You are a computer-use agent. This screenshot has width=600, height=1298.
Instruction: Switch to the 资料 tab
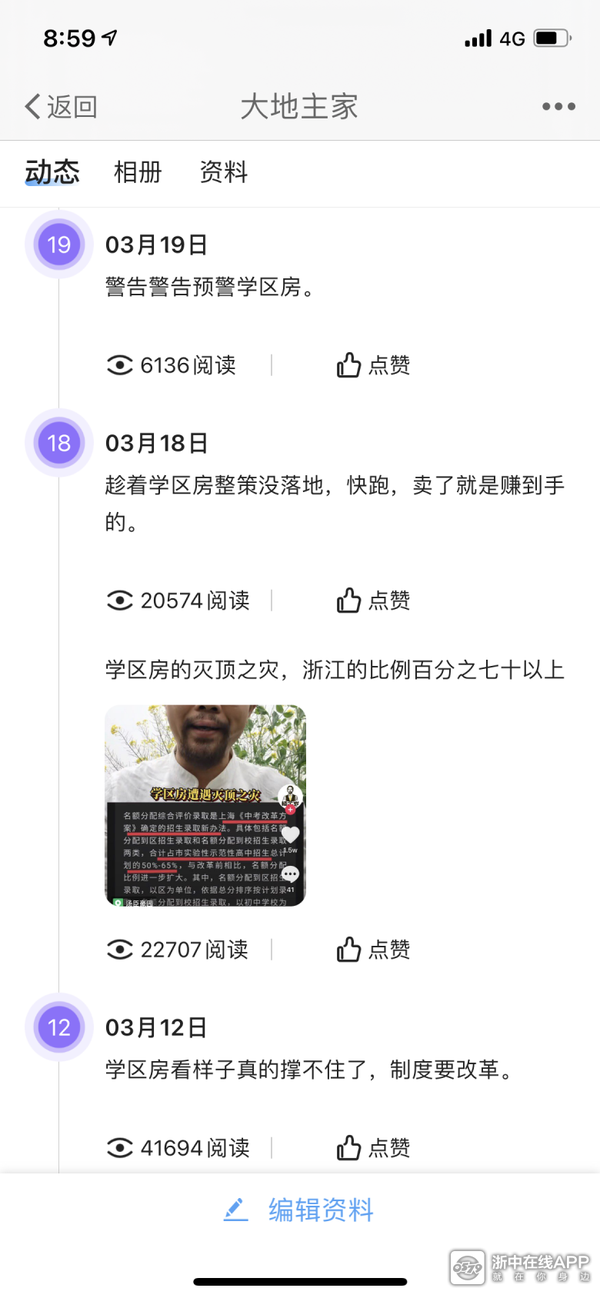coord(223,172)
